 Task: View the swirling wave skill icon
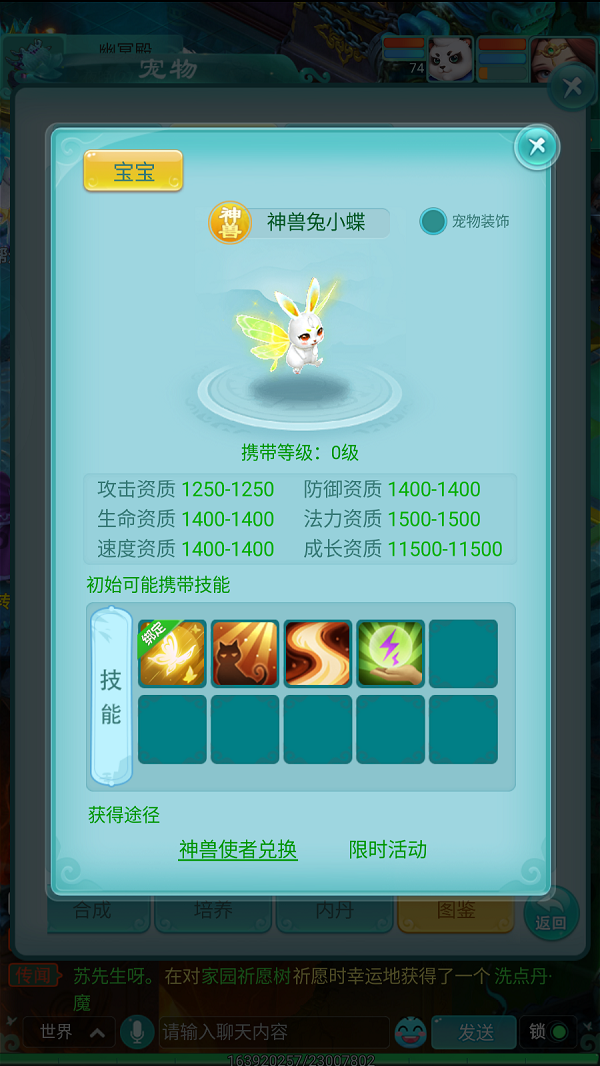click(x=318, y=654)
